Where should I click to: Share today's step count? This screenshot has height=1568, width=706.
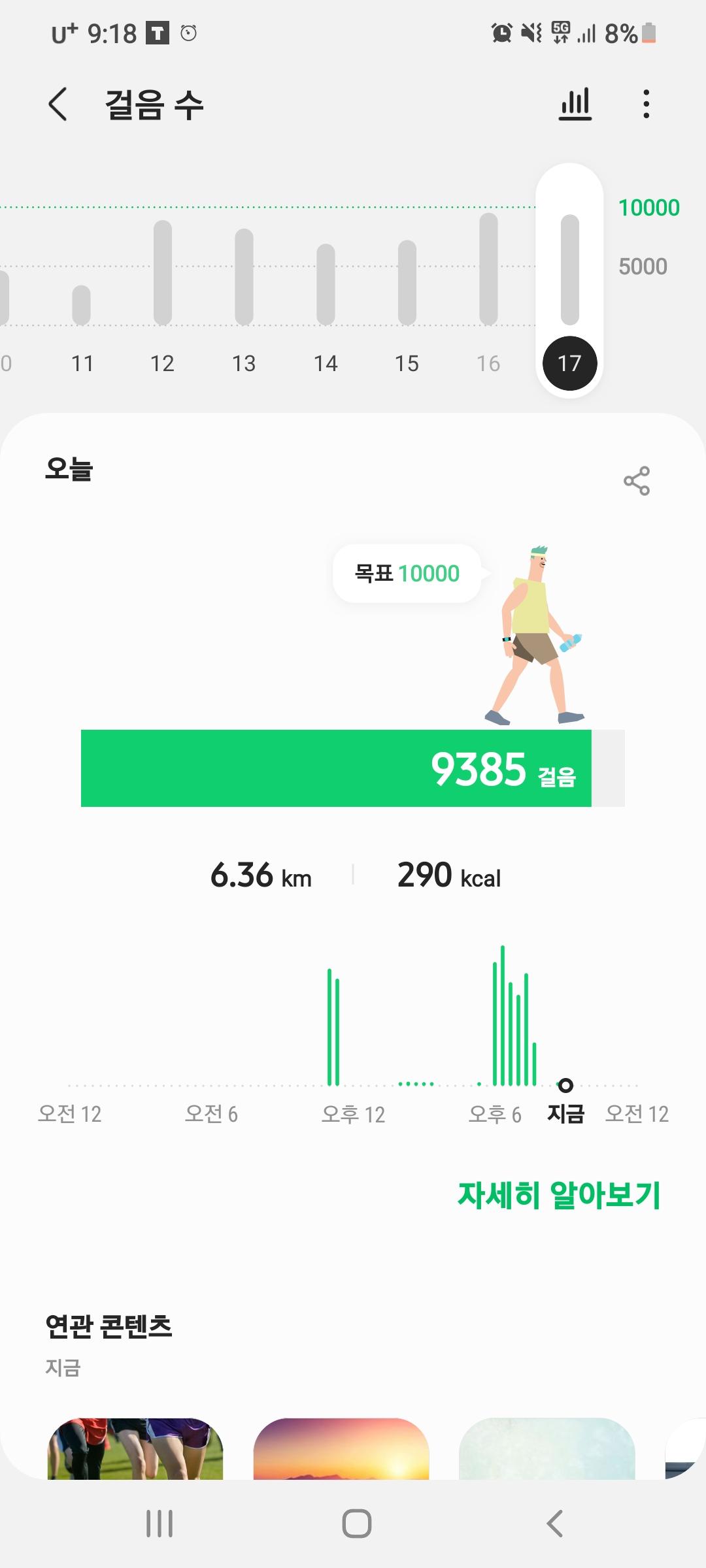click(x=636, y=481)
